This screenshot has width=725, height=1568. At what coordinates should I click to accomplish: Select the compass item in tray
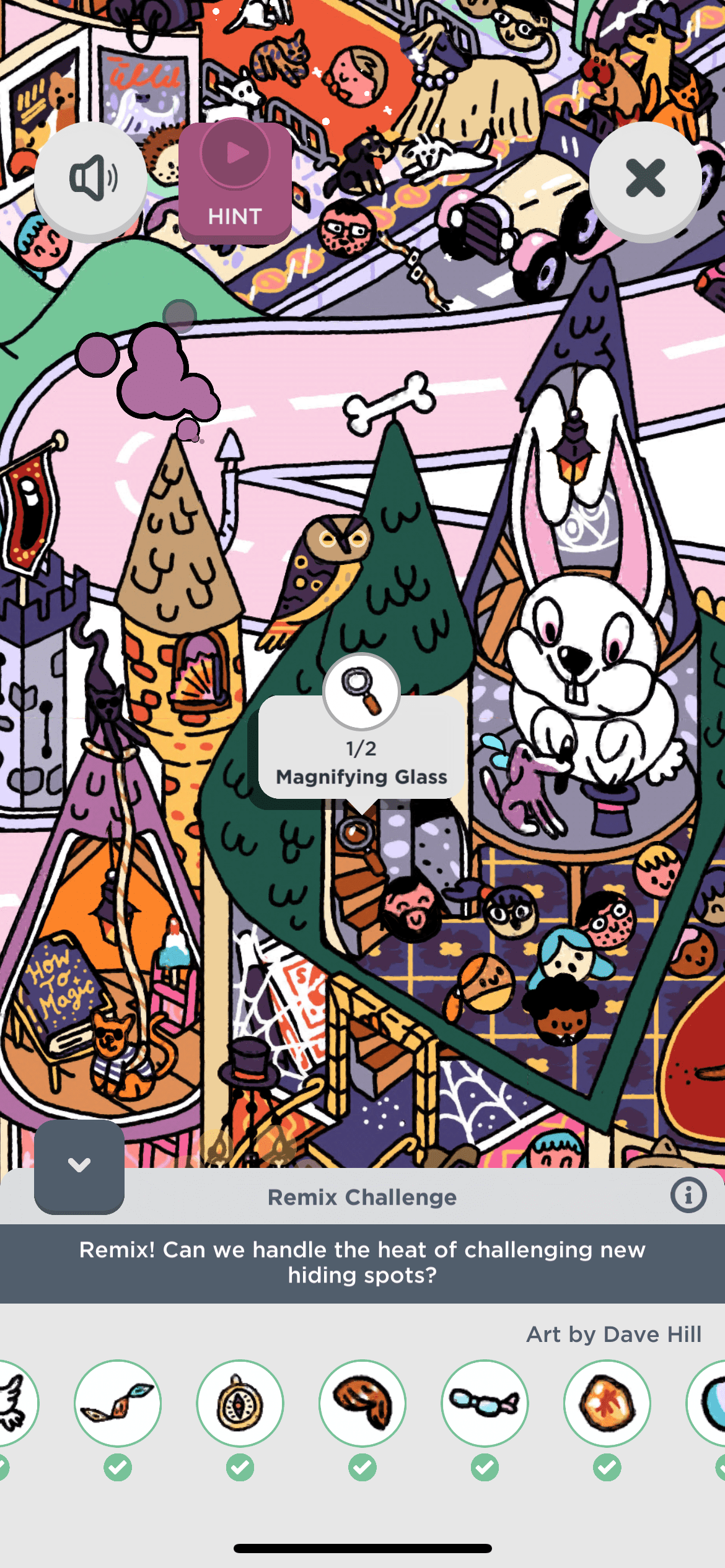click(x=240, y=1403)
